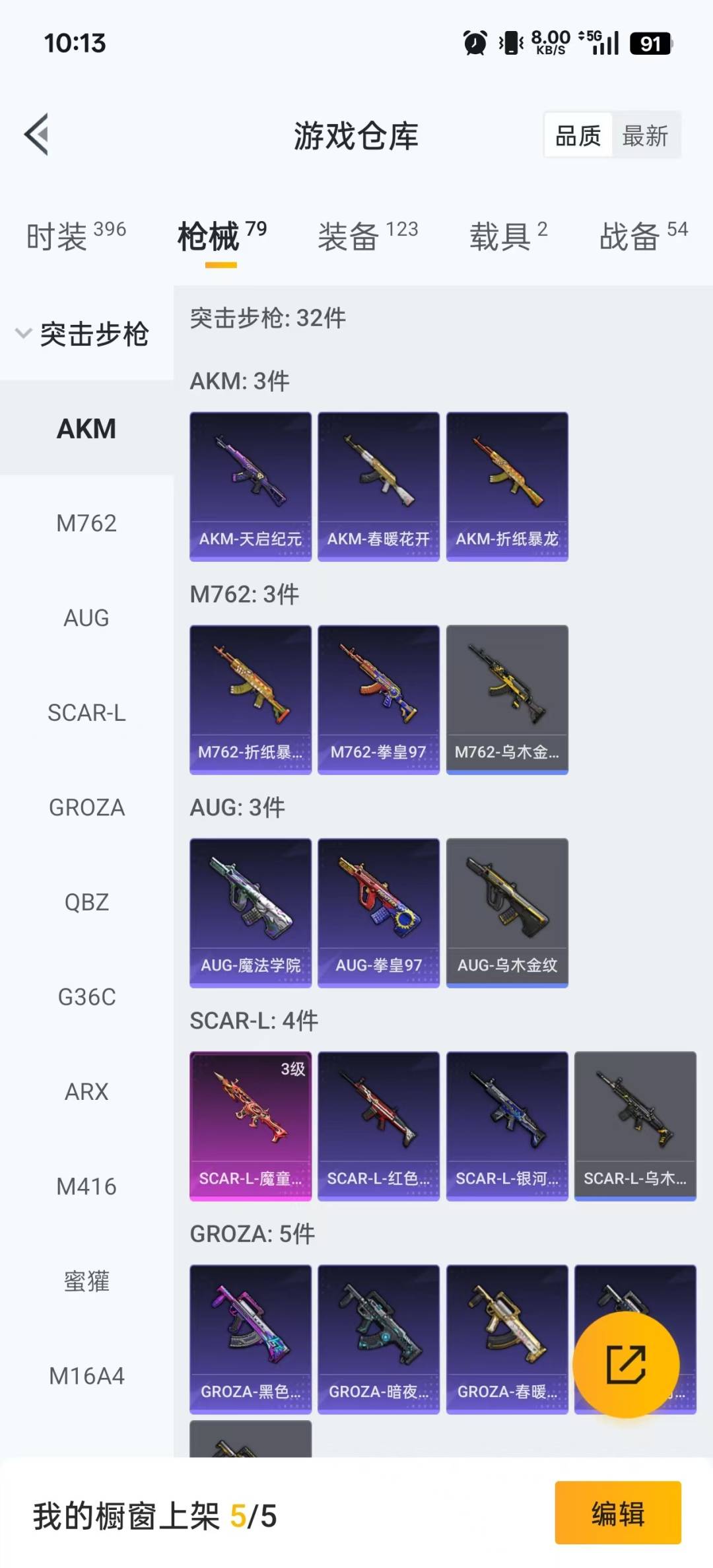This screenshot has width=713, height=1568.
Task: Go back from the 游戏仓库 page
Action: tap(37, 135)
